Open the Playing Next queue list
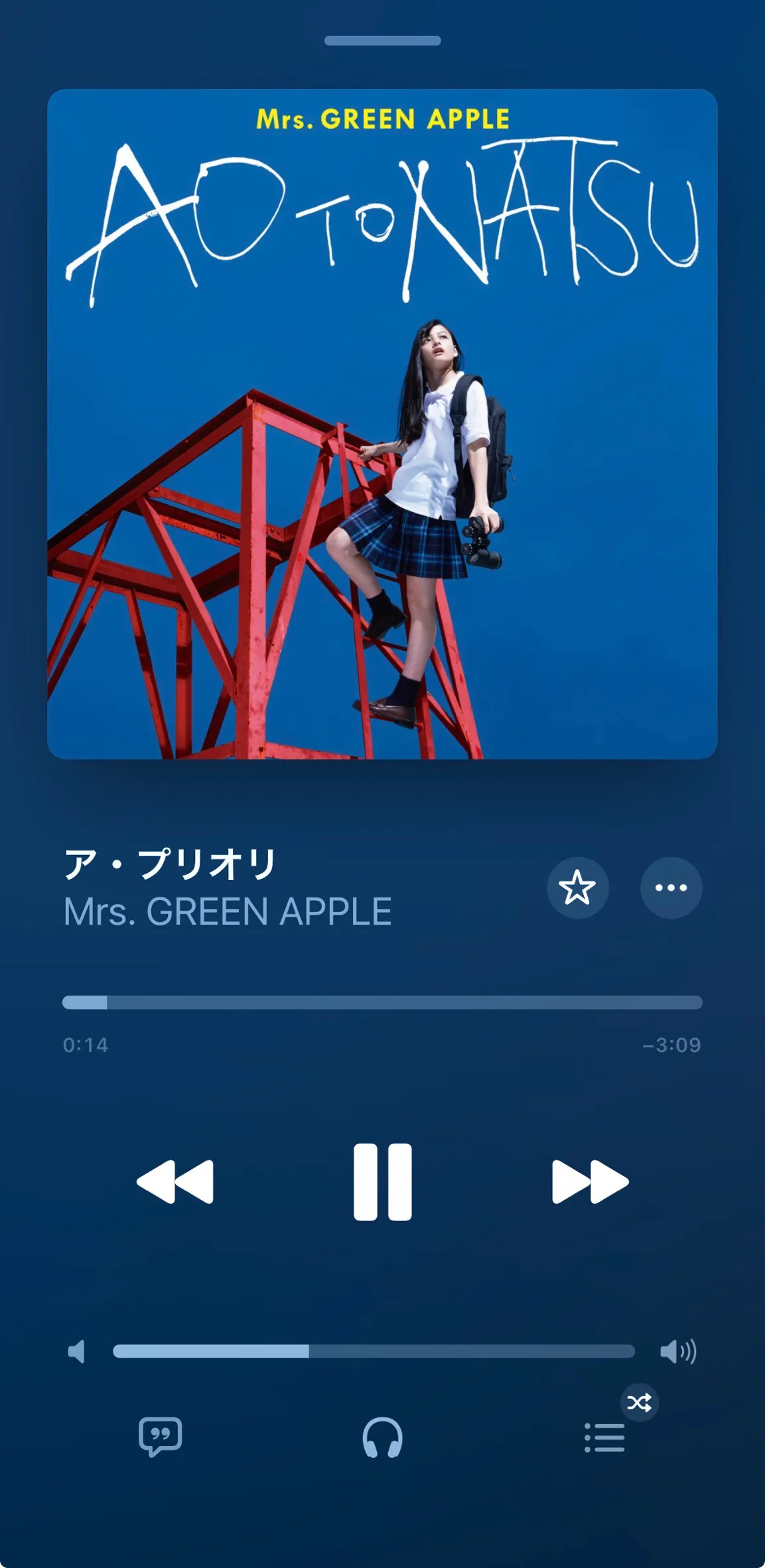The height and width of the screenshot is (1568, 765). pos(604,1437)
